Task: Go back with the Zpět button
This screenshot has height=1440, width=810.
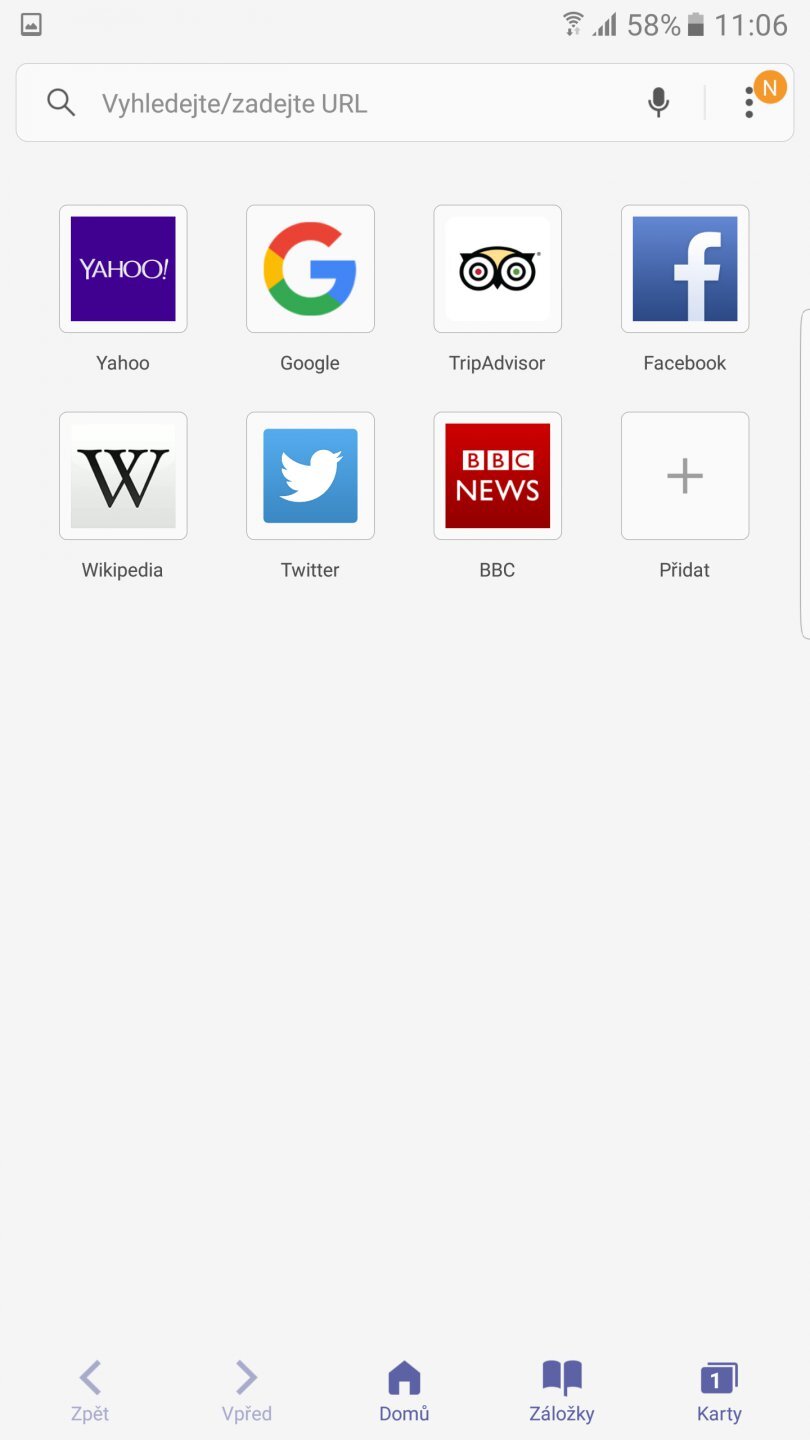Action: (x=90, y=1390)
